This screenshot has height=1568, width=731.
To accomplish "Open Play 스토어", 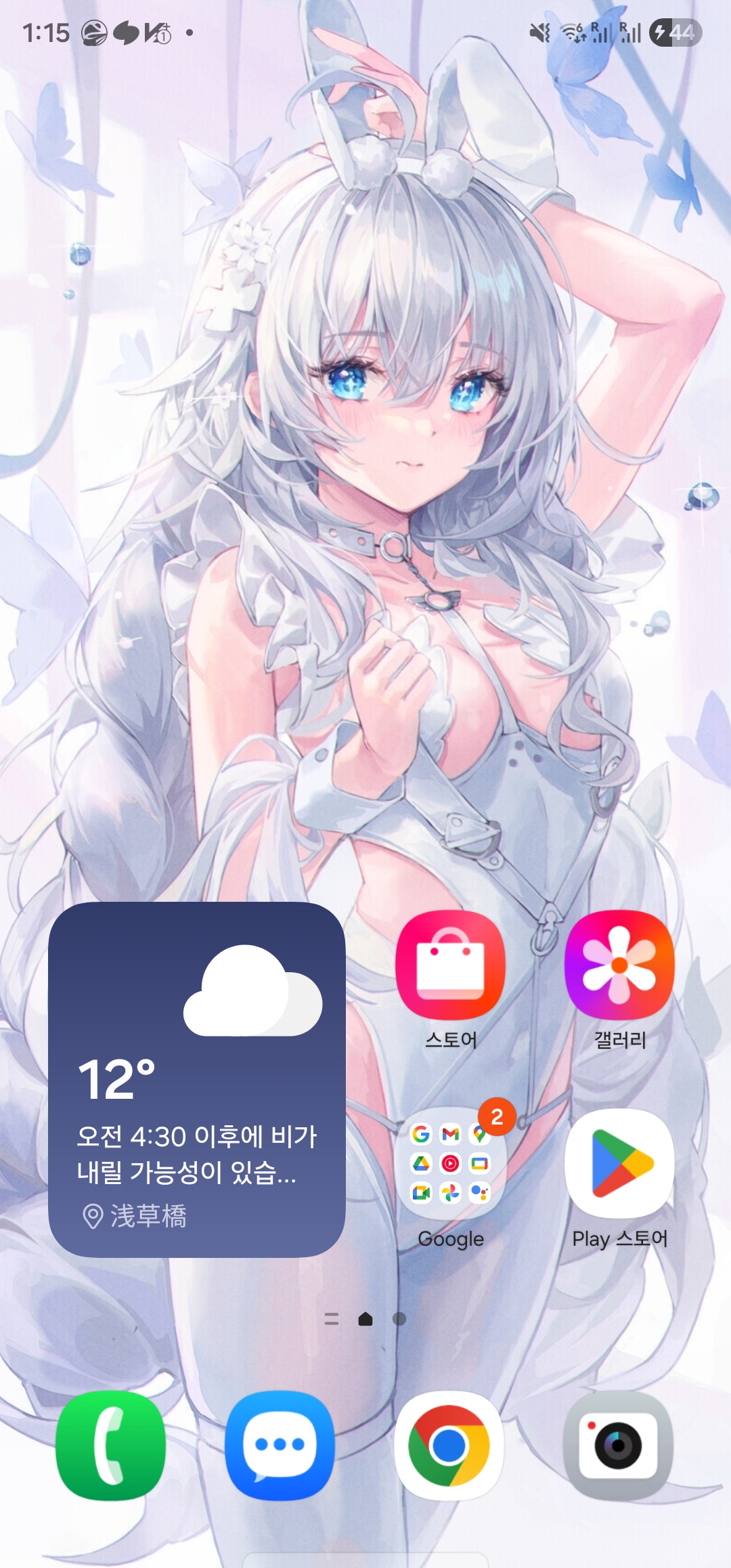I will click(x=619, y=1163).
